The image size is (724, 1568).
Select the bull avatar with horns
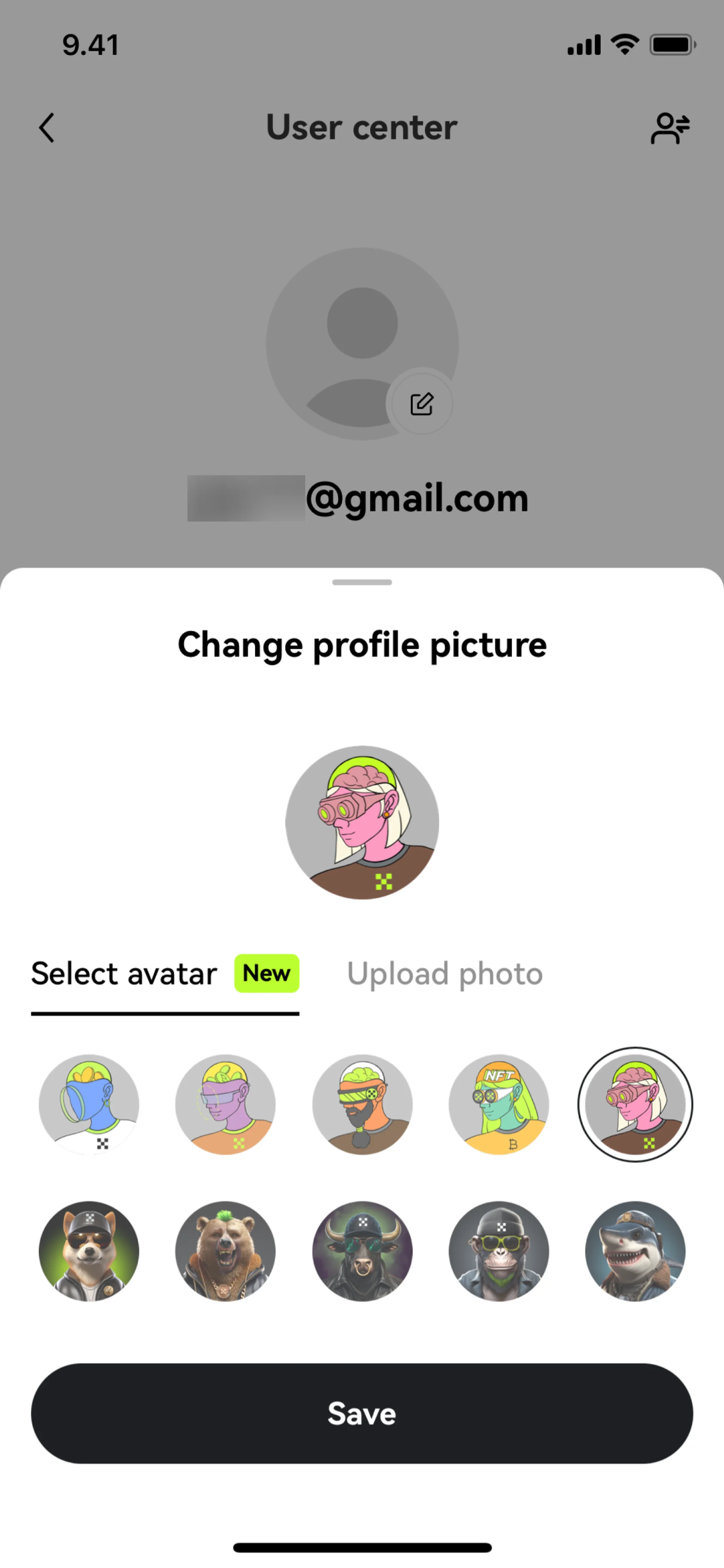(362, 1251)
